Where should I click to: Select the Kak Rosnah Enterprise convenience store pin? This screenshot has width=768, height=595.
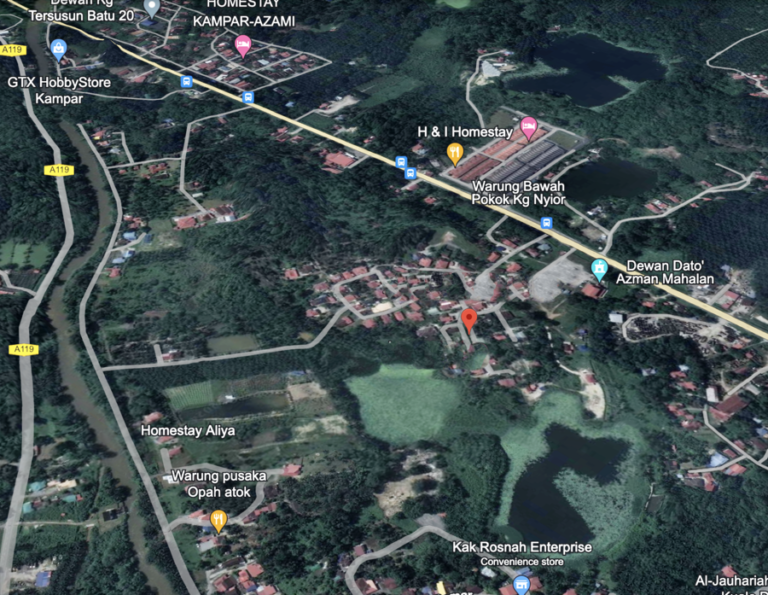tap(521, 583)
